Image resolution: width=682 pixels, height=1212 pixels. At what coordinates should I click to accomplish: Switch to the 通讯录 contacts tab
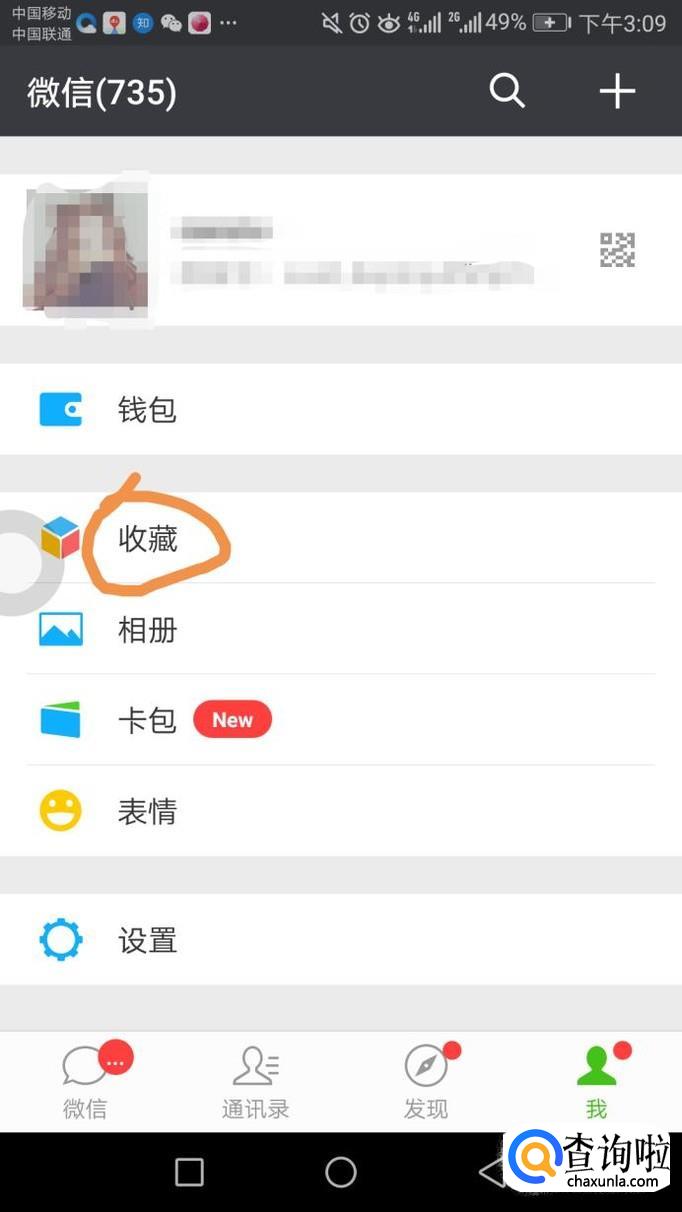(255, 1082)
